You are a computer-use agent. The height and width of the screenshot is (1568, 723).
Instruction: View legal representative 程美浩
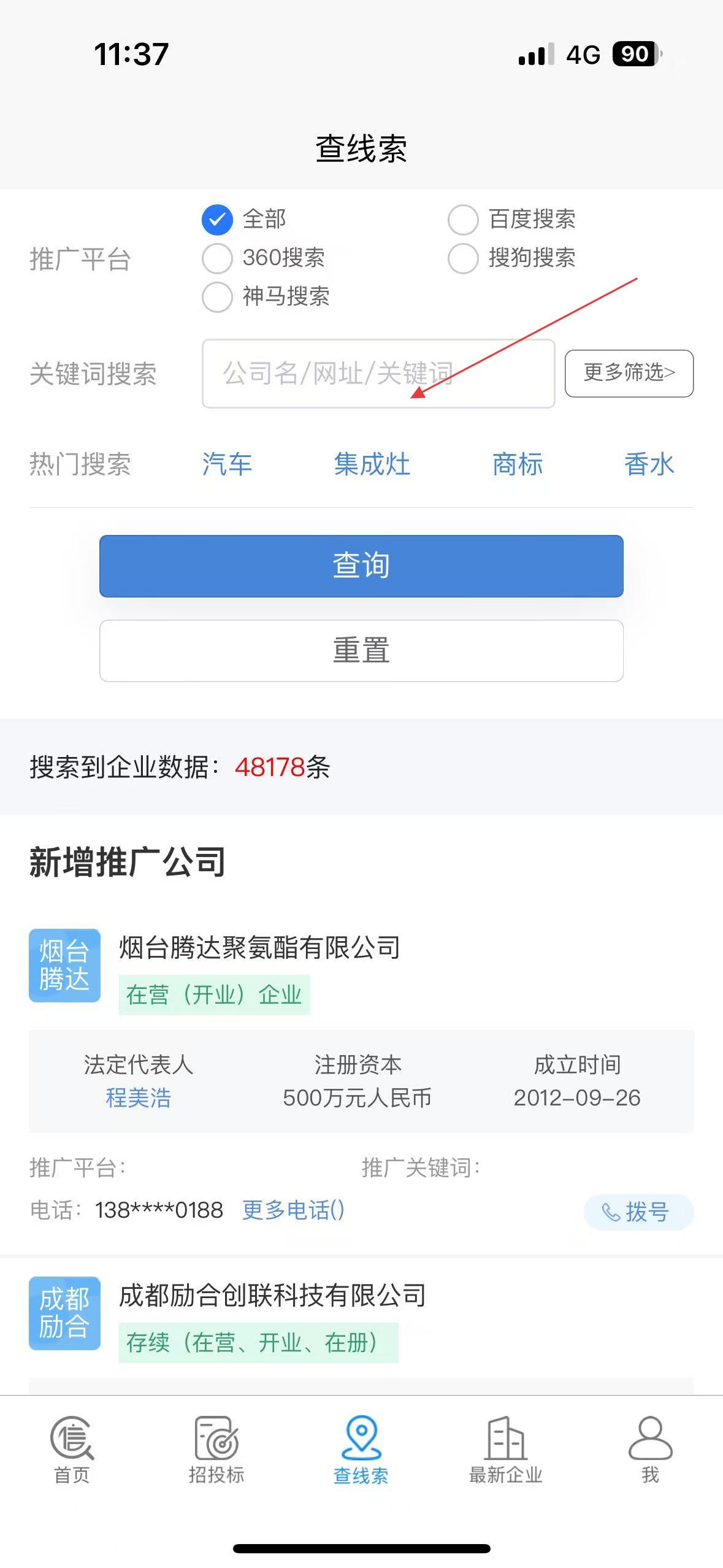(x=139, y=1098)
